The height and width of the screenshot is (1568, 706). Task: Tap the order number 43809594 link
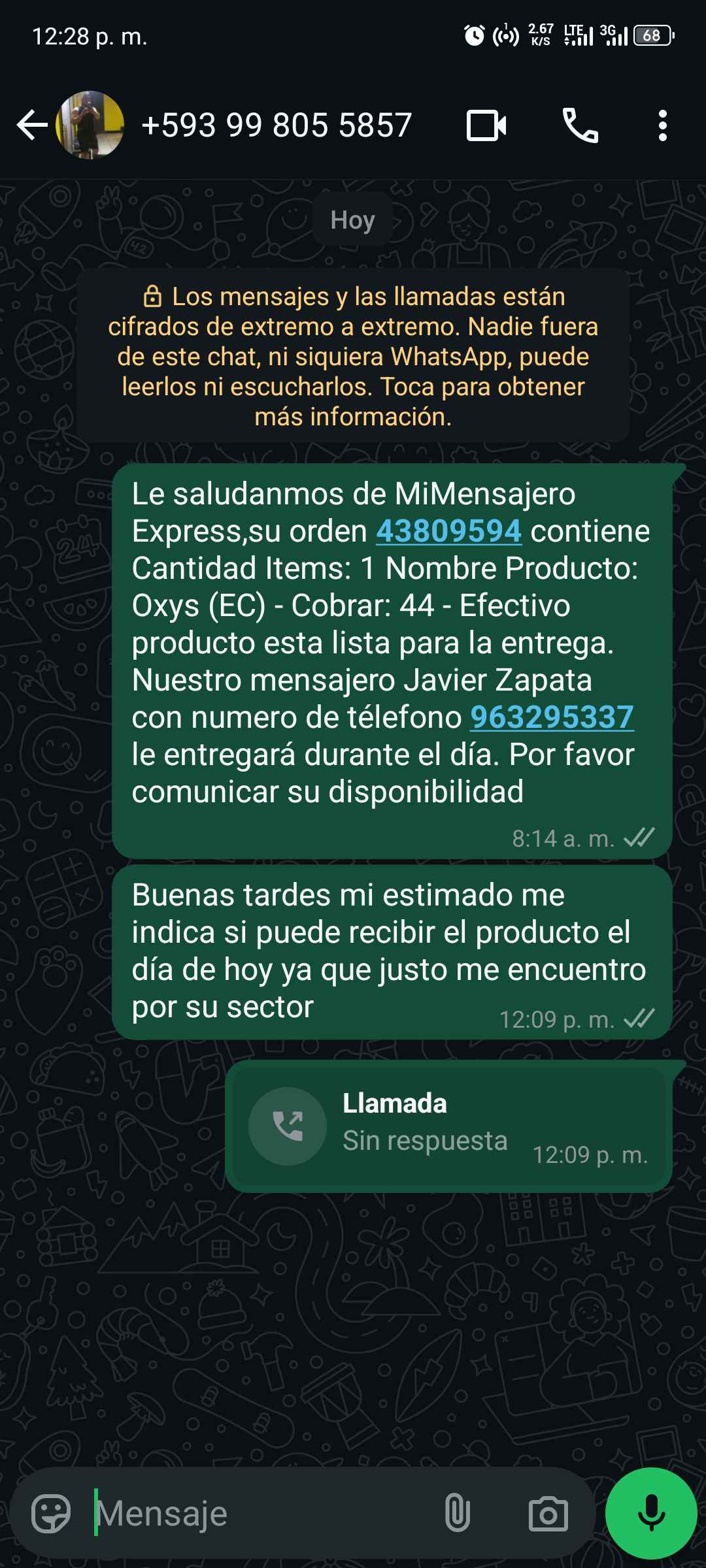click(448, 531)
